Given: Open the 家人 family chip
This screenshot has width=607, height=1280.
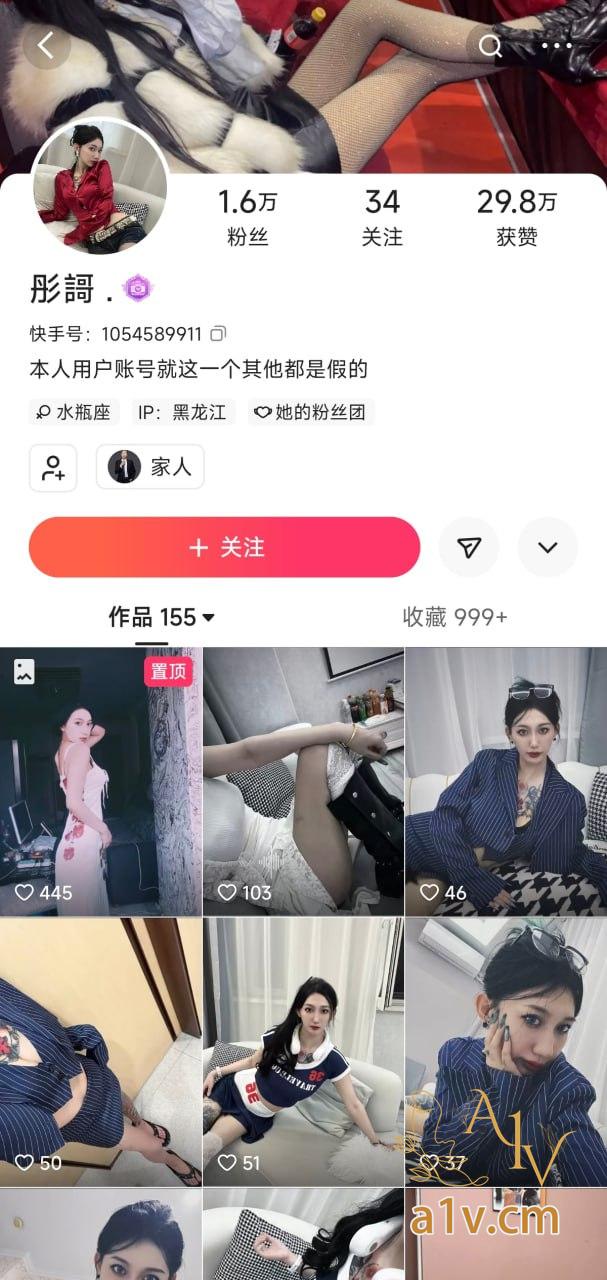Looking at the screenshot, I should pos(150,467).
